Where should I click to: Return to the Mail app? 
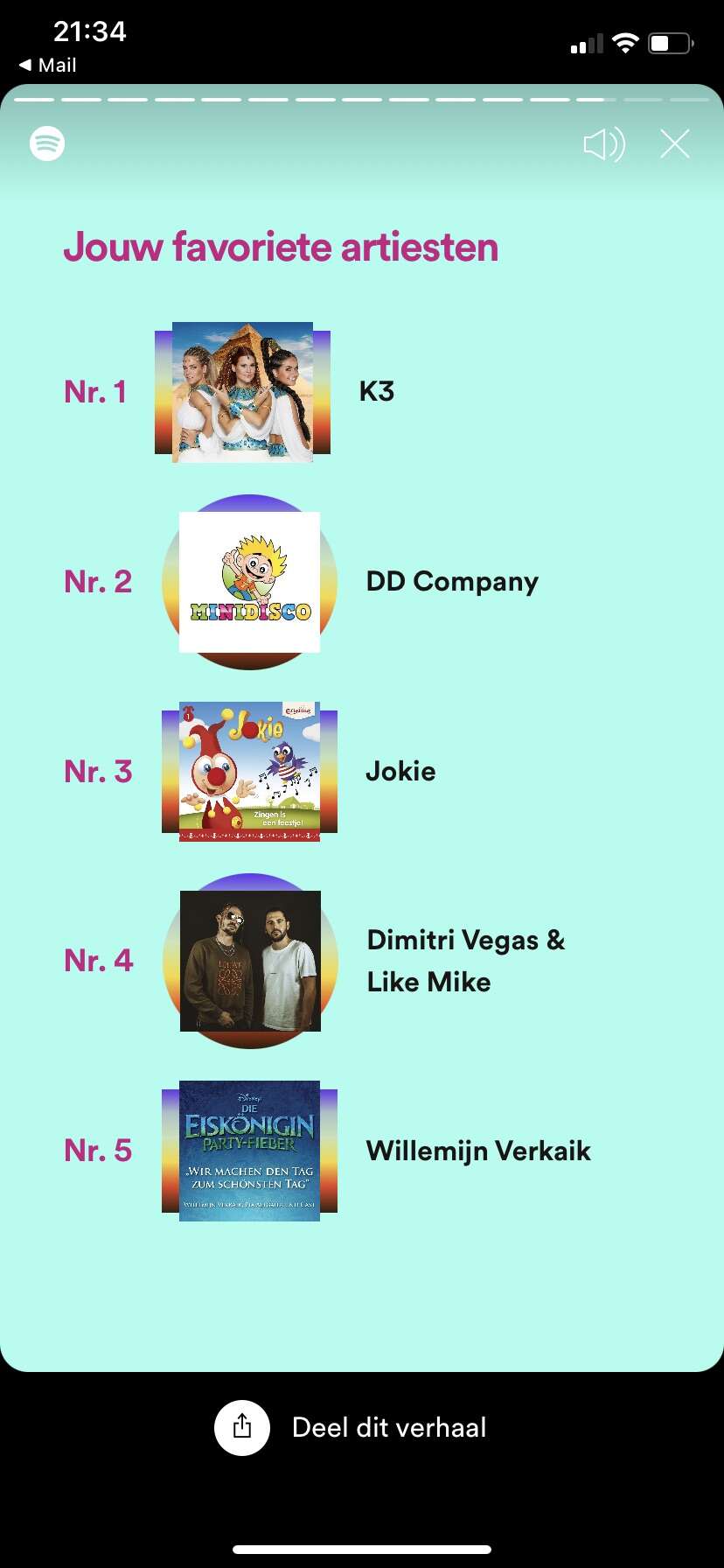click(47, 65)
